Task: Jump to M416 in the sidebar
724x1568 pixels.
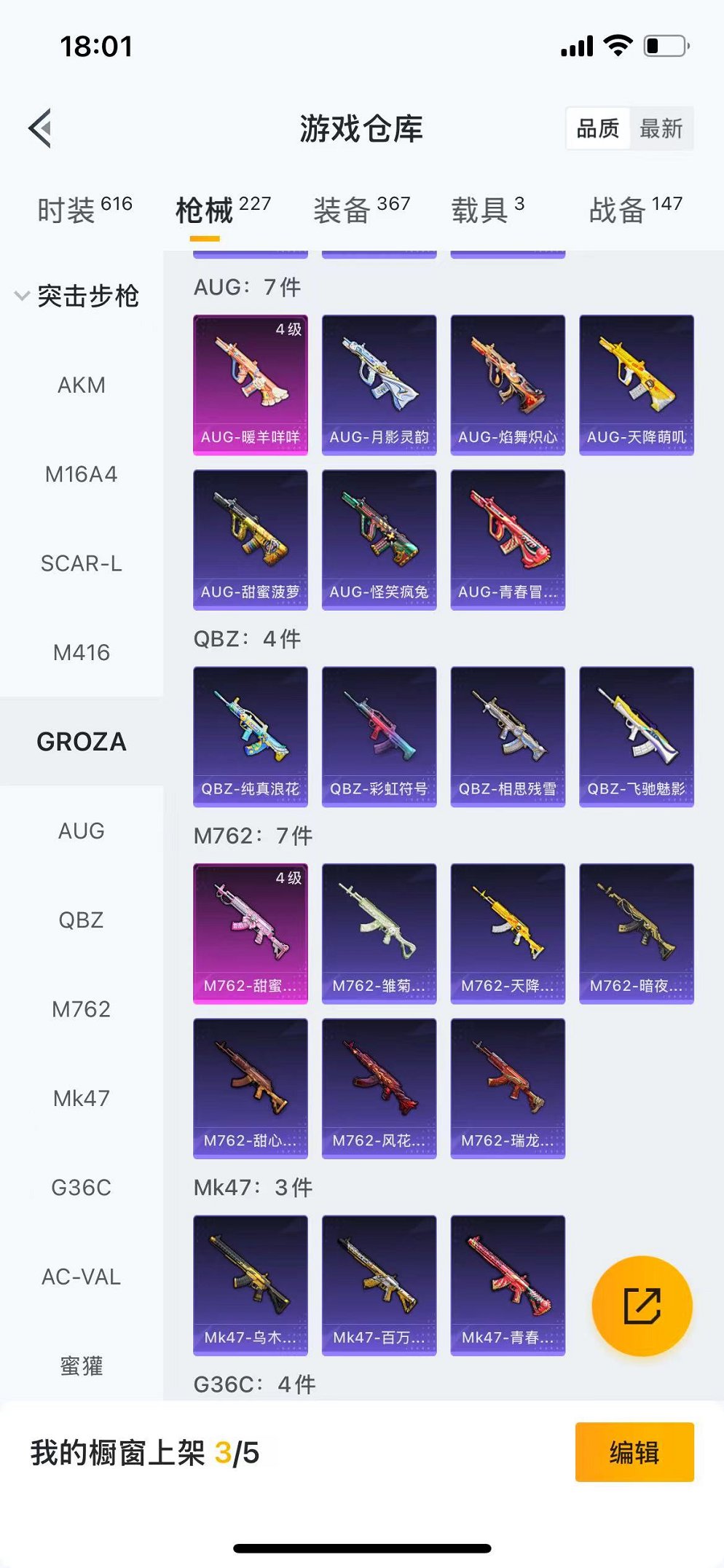Action: pos(81,652)
